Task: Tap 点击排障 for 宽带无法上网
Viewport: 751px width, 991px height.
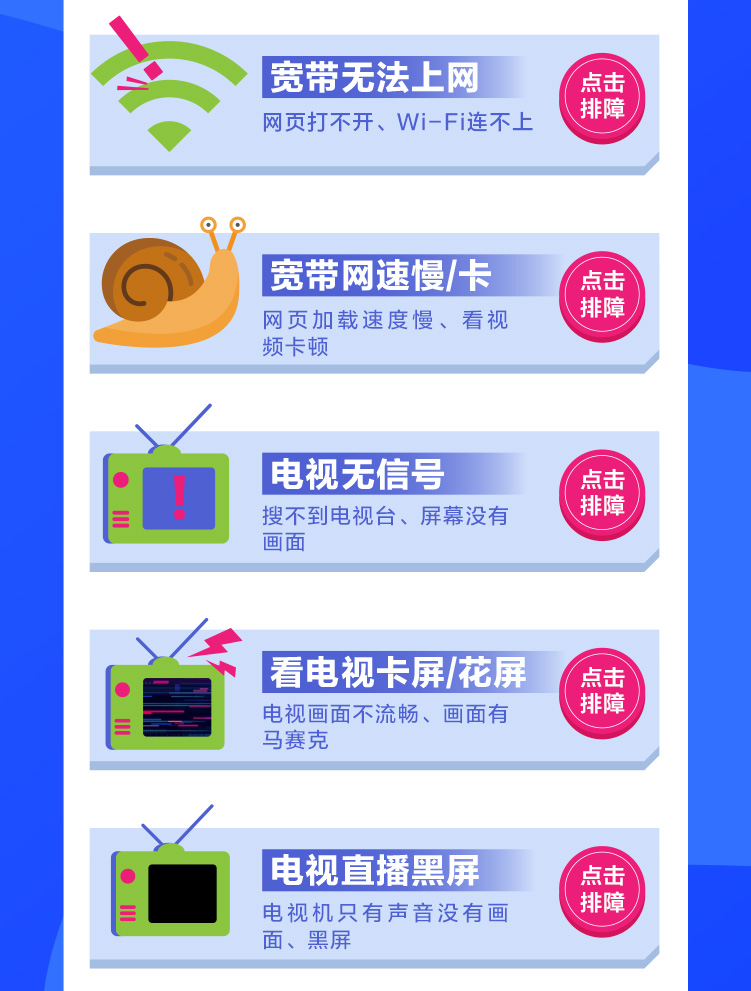Action: pyautogui.click(x=601, y=96)
